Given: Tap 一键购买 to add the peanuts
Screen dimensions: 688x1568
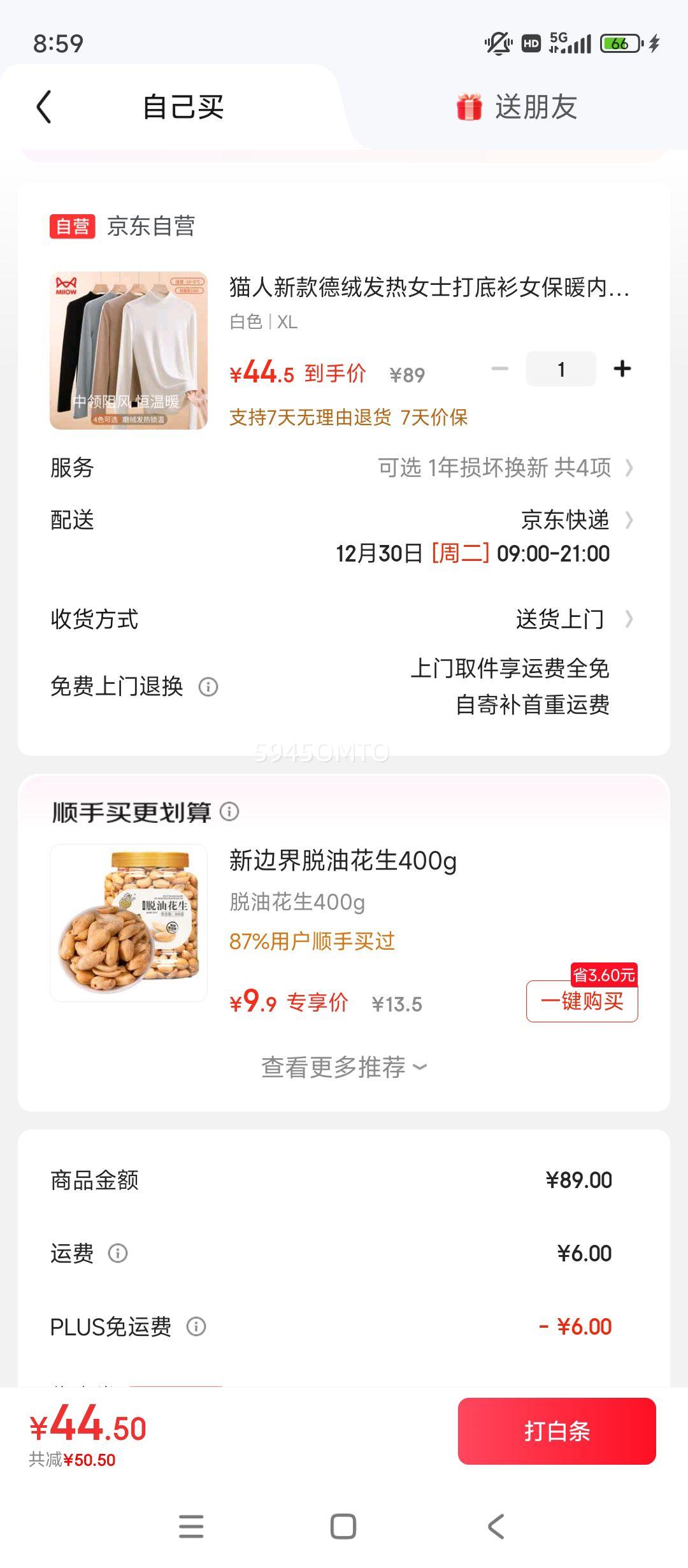Looking at the screenshot, I should pos(582,1001).
